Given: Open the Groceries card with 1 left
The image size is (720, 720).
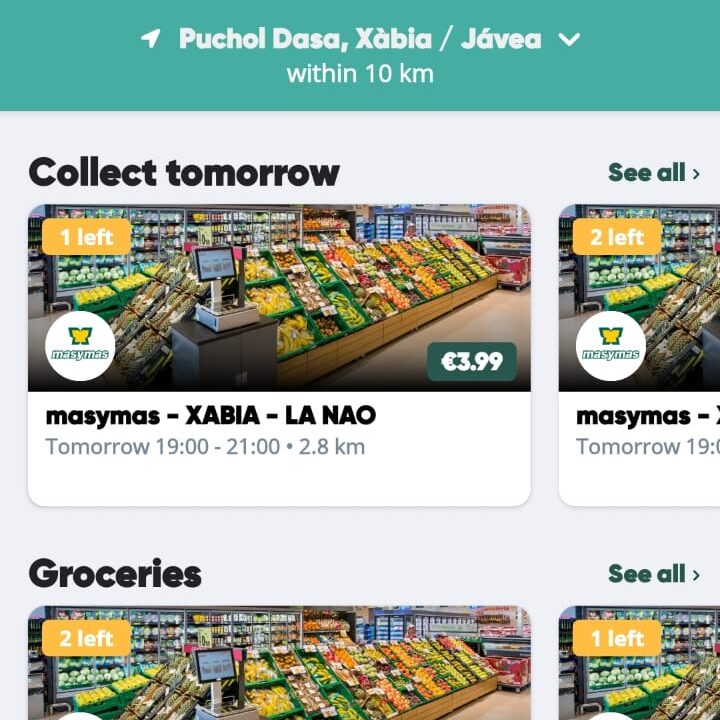Looking at the screenshot, I should coord(640,665).
